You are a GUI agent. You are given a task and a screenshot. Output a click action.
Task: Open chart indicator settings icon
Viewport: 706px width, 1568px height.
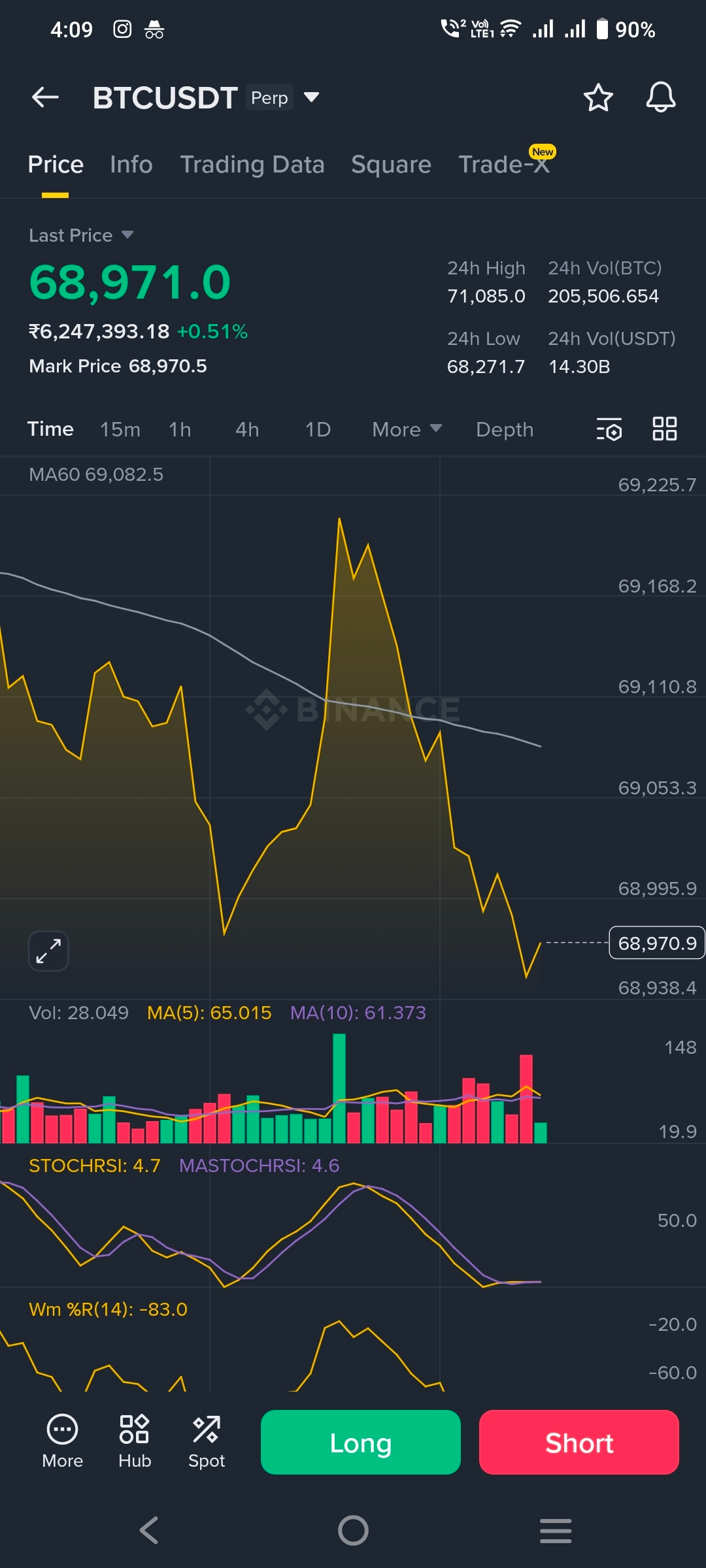pos(609,429)
